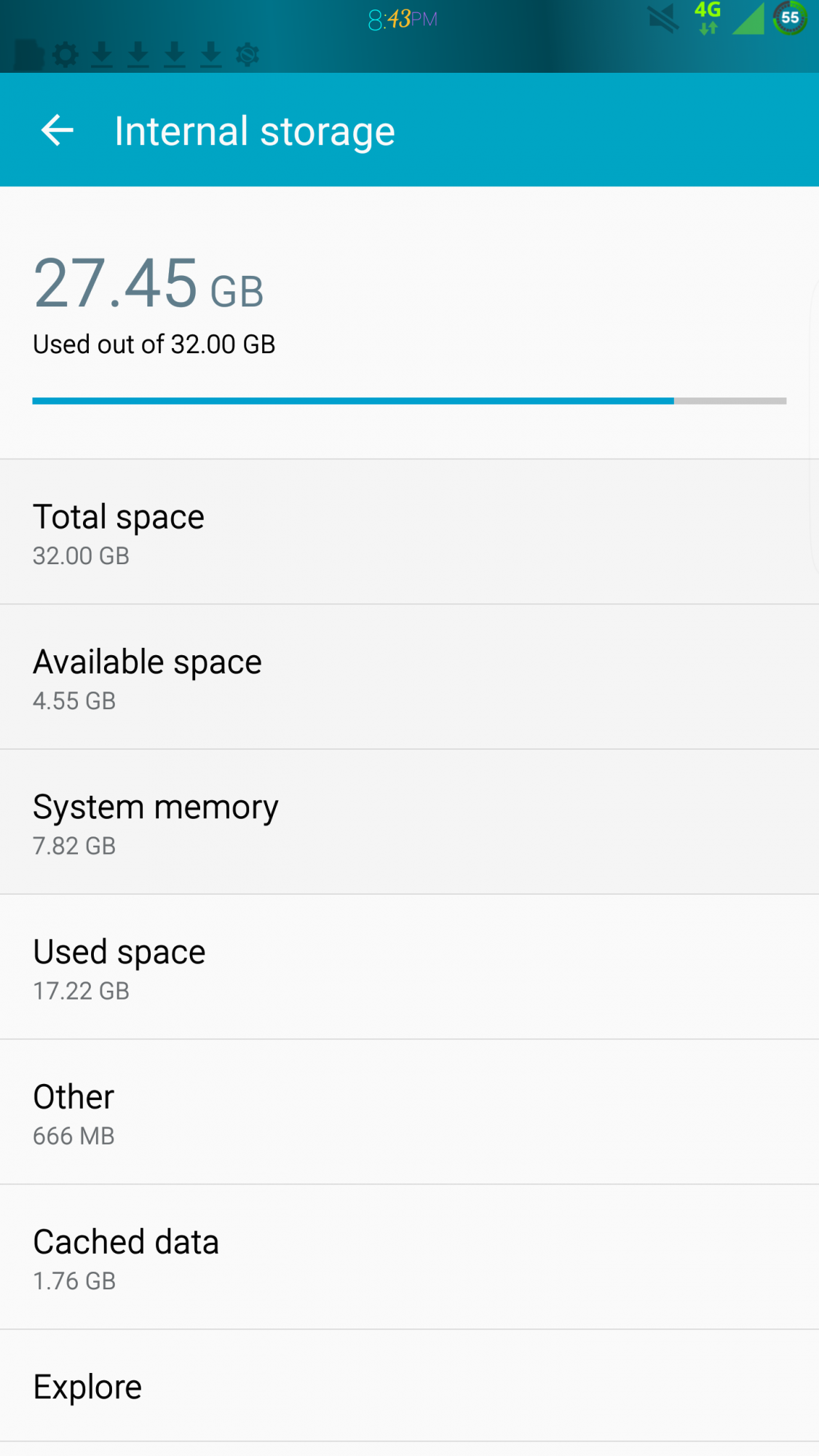The height and width of the screenshot is (1456, 819).
Task: Open Explore to browse files
Action: click(x=408, y=1387)
